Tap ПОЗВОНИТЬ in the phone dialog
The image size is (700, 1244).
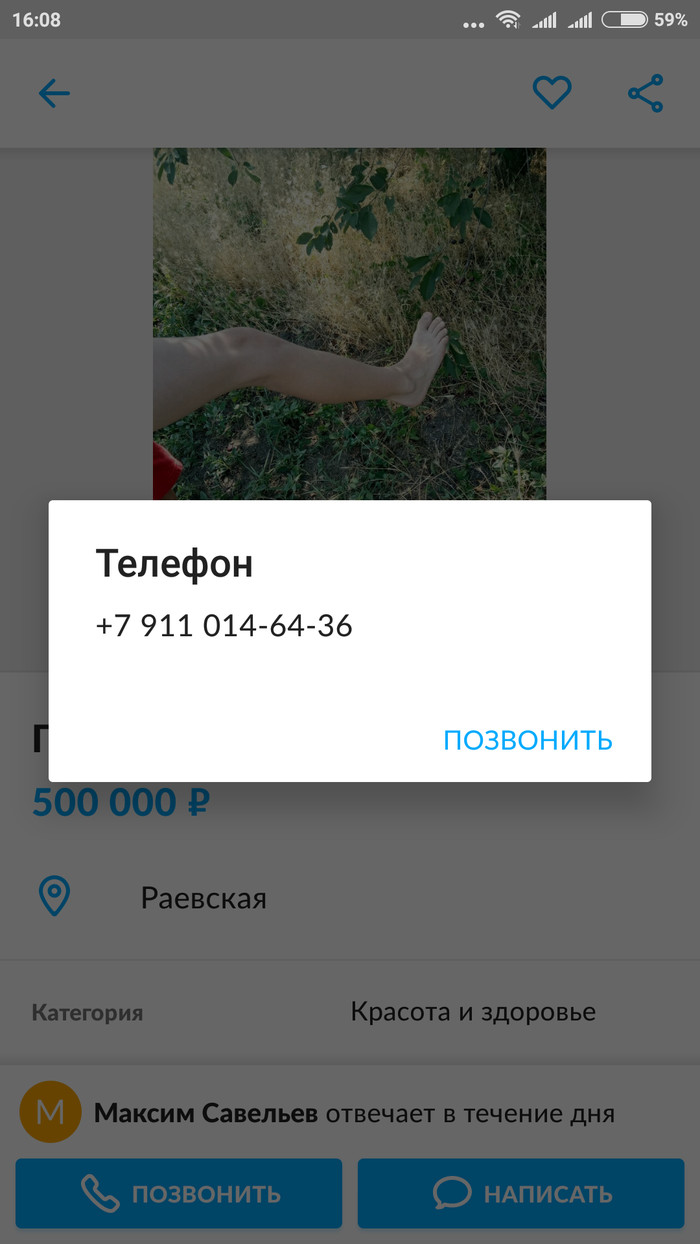tap(527, 740)
